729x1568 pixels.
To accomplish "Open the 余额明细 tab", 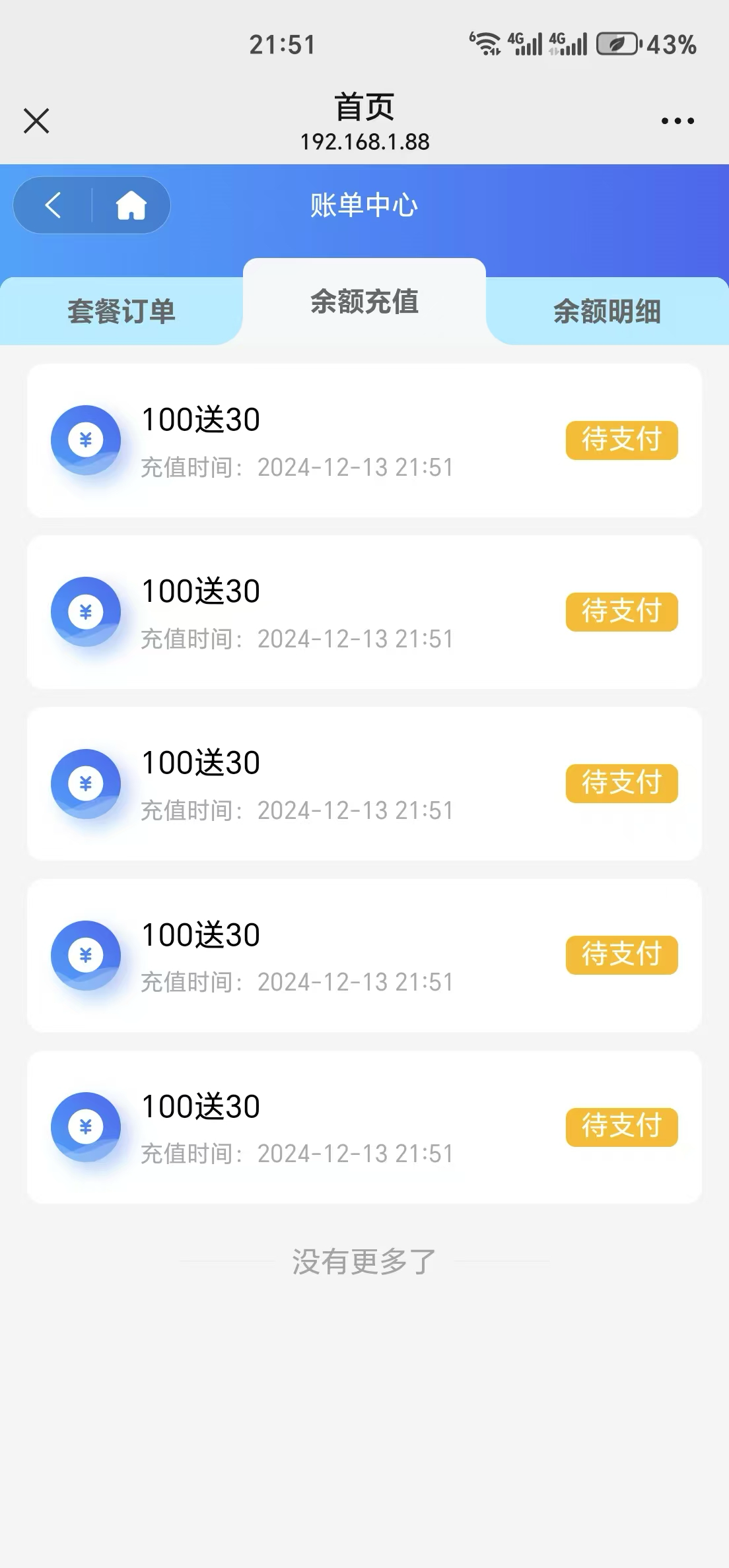I will pos(607,311).
